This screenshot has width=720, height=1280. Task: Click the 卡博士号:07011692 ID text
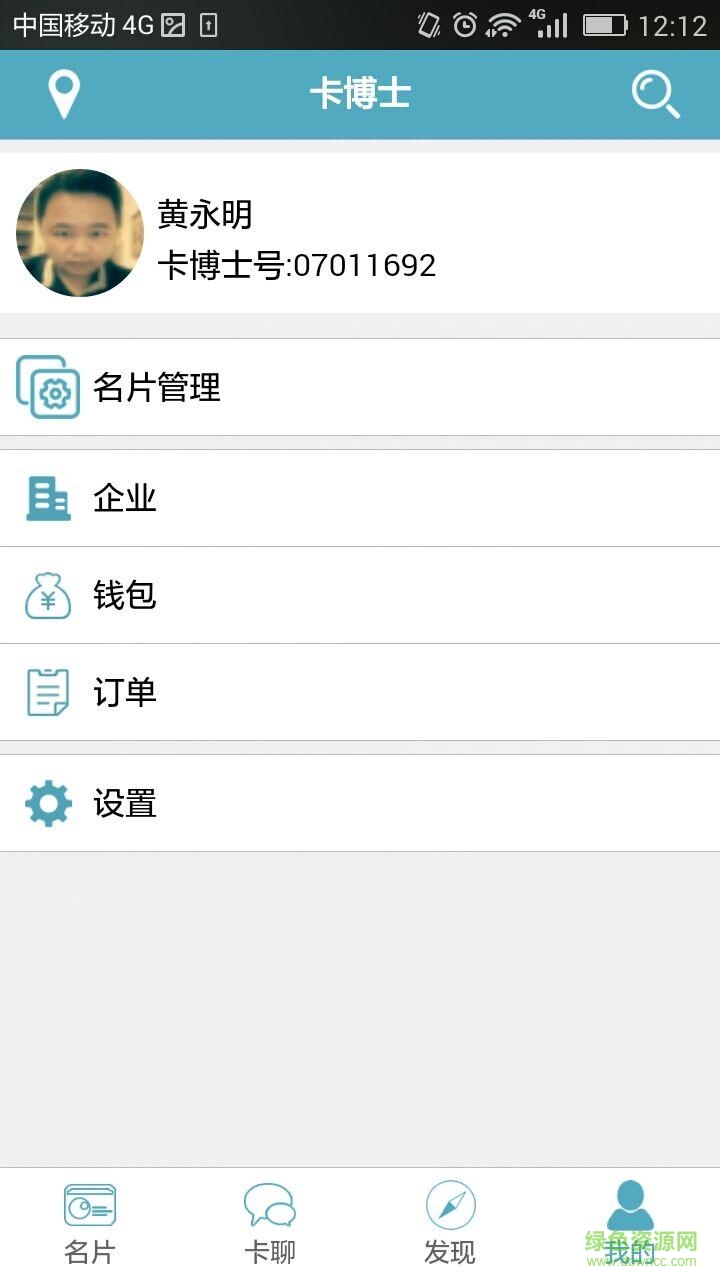coord(297,265)
